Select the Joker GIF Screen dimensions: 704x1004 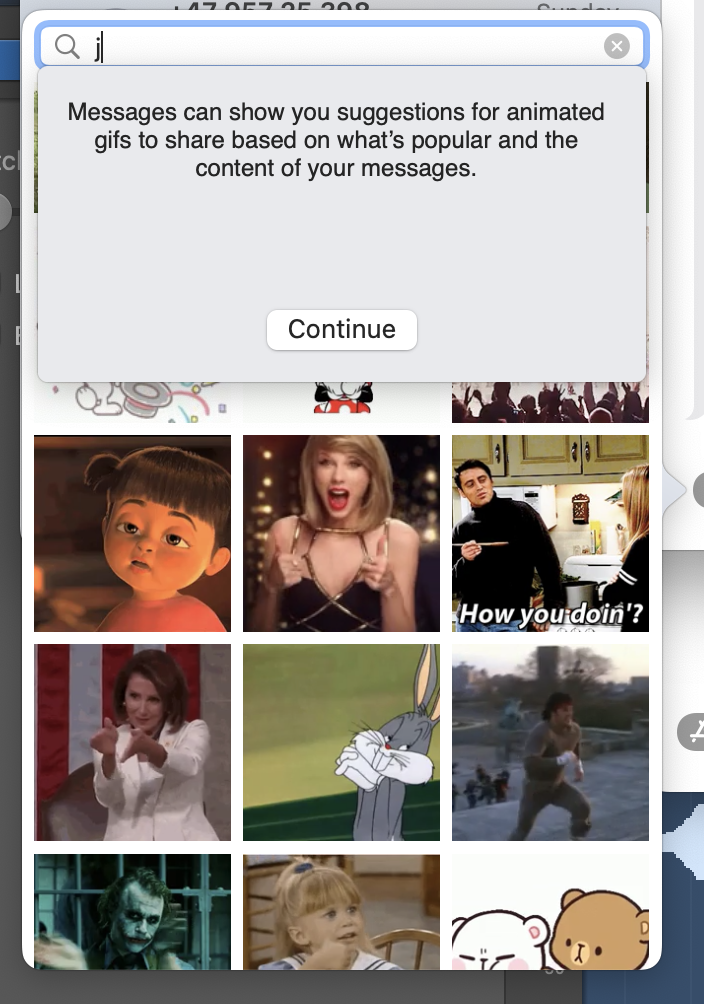coord(132,910)
